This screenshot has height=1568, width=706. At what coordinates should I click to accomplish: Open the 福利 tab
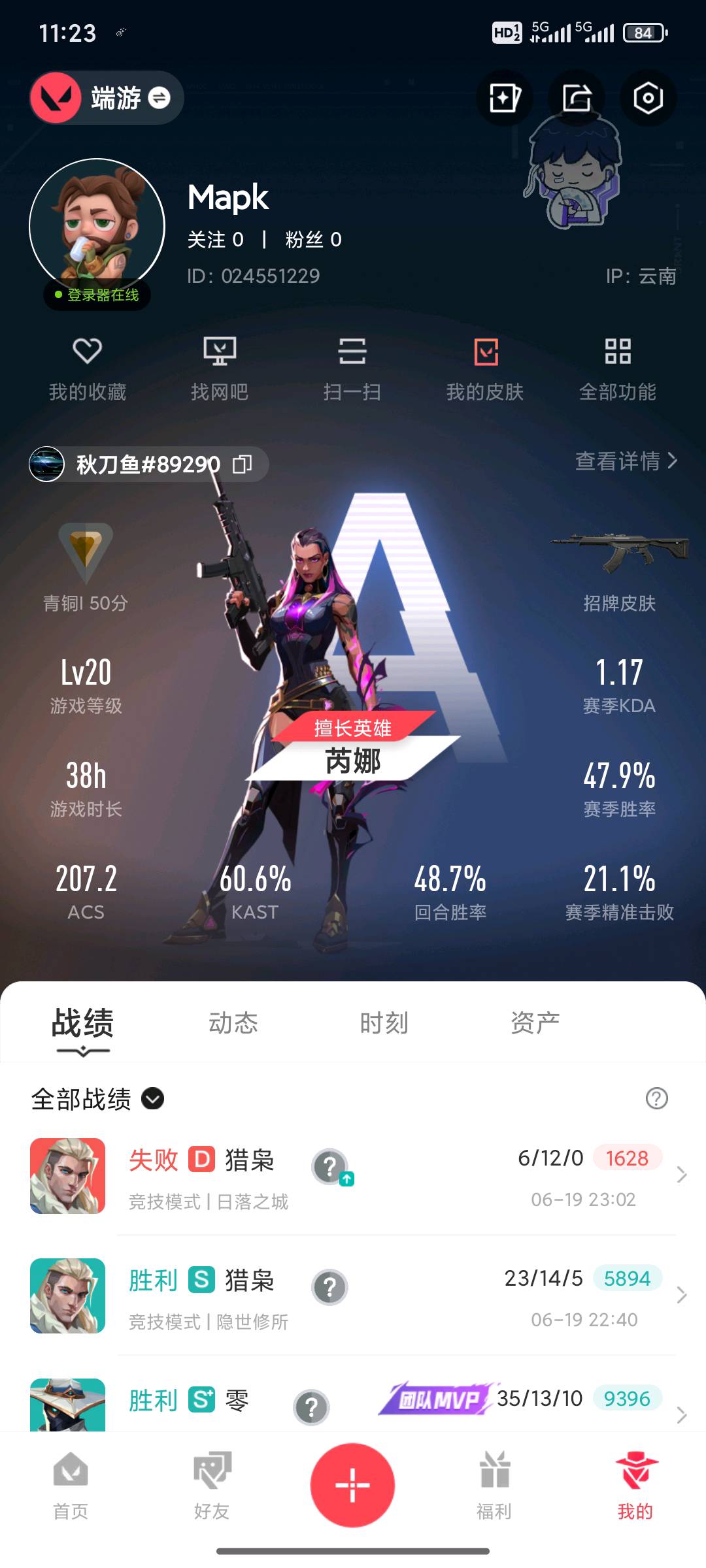494,1484
